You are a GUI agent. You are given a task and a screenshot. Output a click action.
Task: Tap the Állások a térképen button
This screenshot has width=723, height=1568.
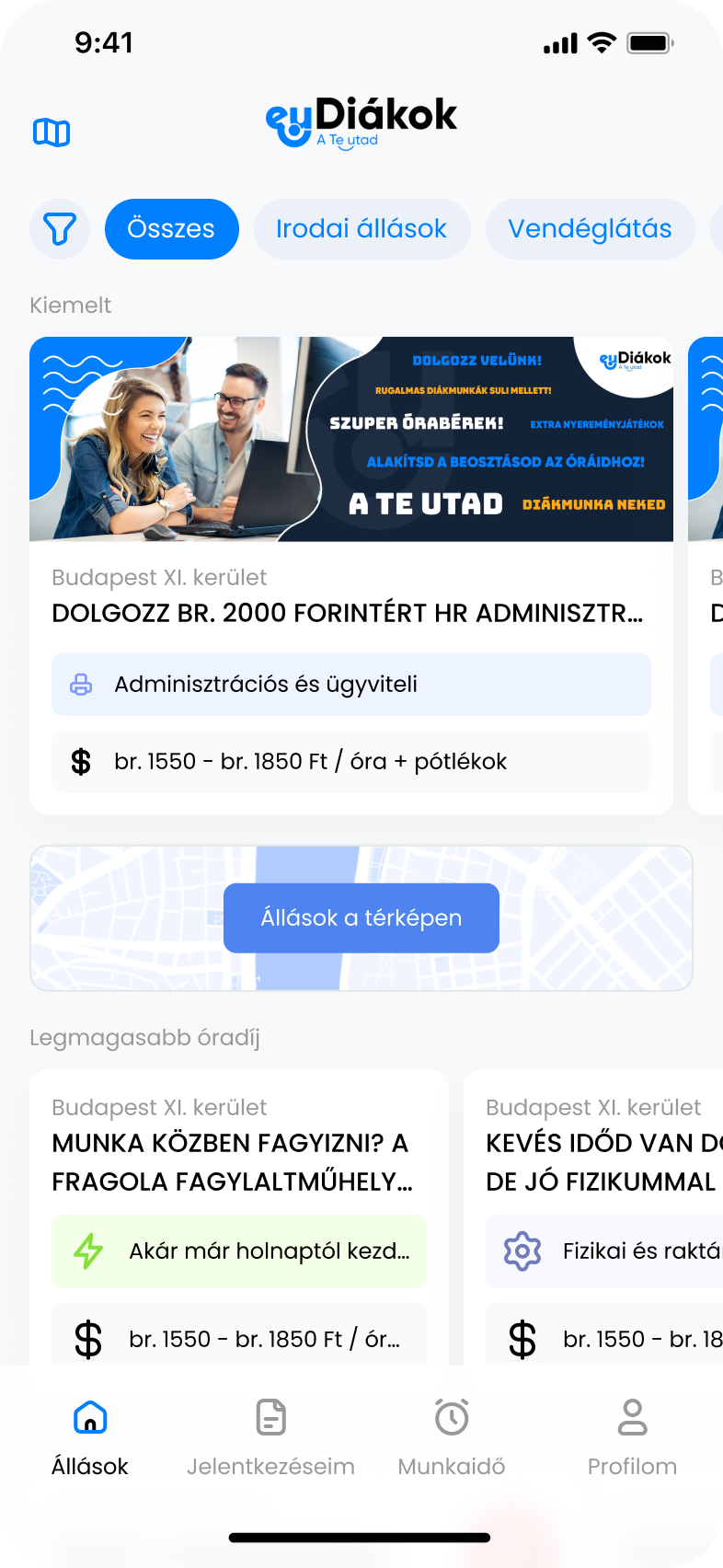click(361, 917)
